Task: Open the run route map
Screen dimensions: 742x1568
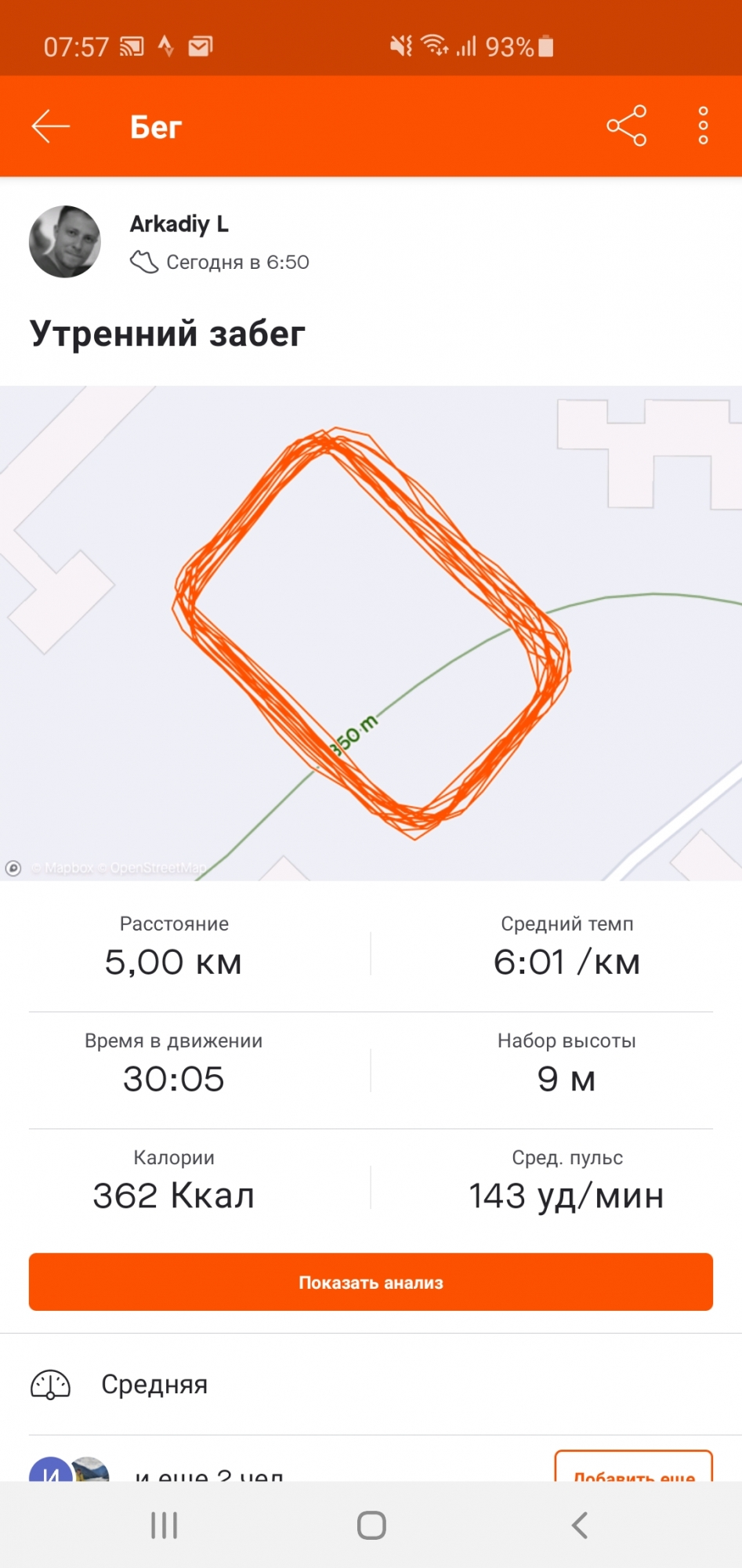Action: pos(371,632)
